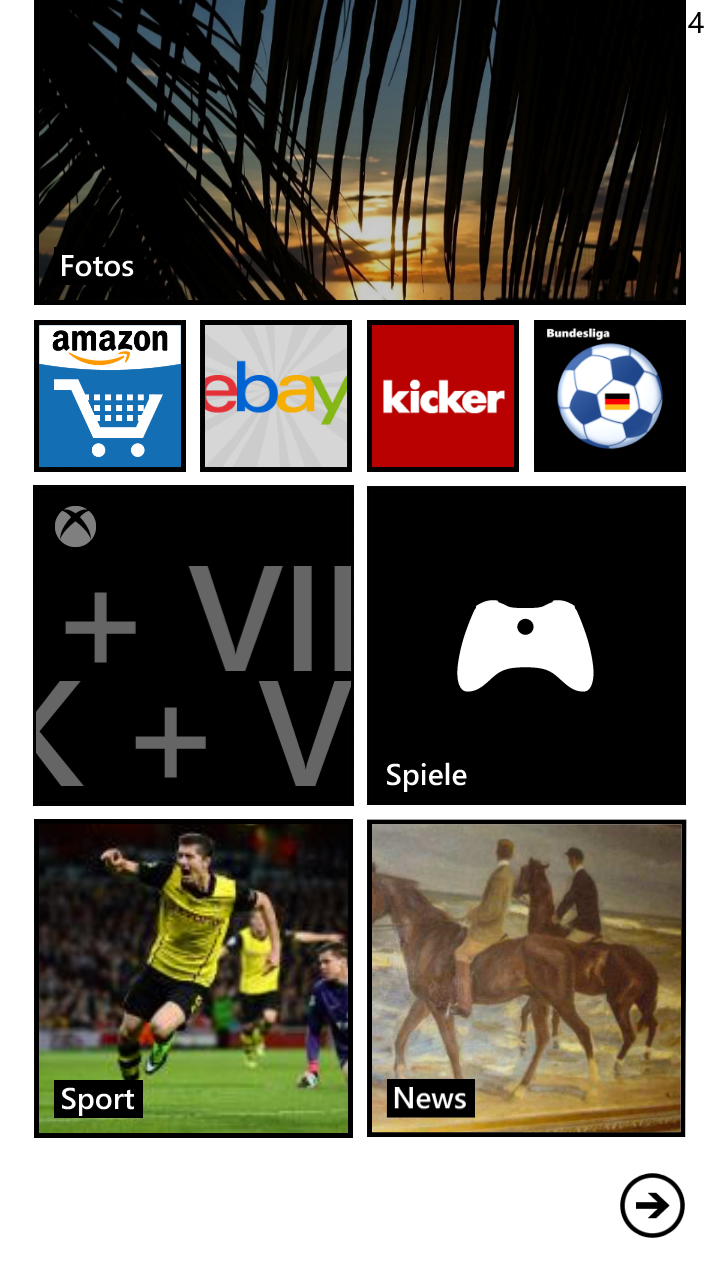Open the eBay app tile
Image resolution: width=720 pixels, height=1280 pixels.
pos(276,396)
